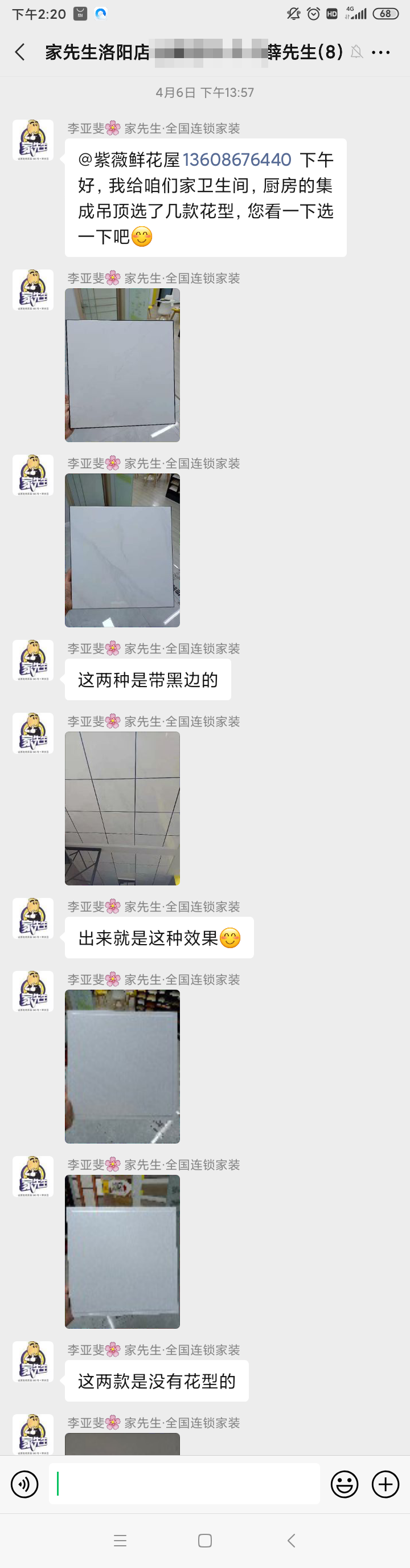Go to the home screen
The image size is (410, 1568).
[205, 1541]
